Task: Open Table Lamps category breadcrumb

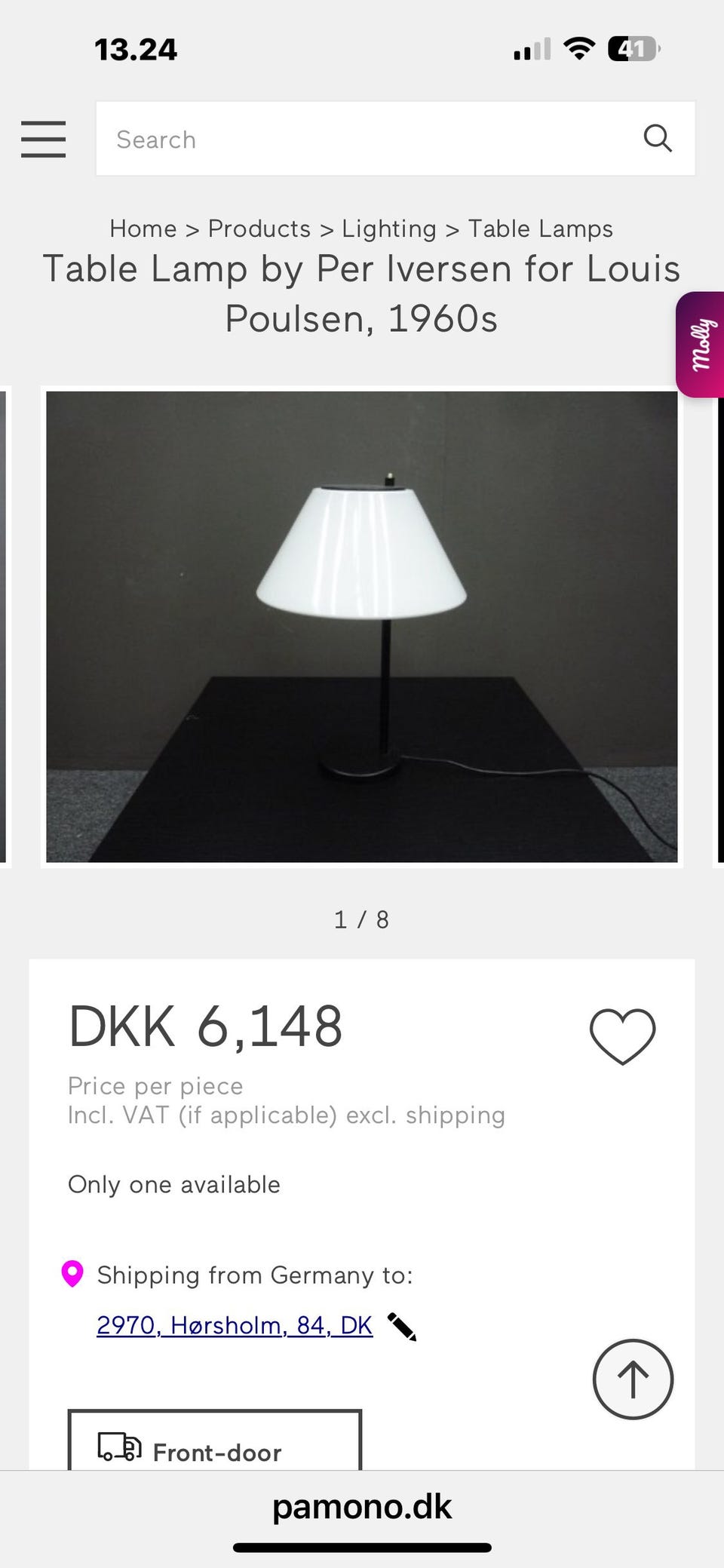Action: pos(540,229)
